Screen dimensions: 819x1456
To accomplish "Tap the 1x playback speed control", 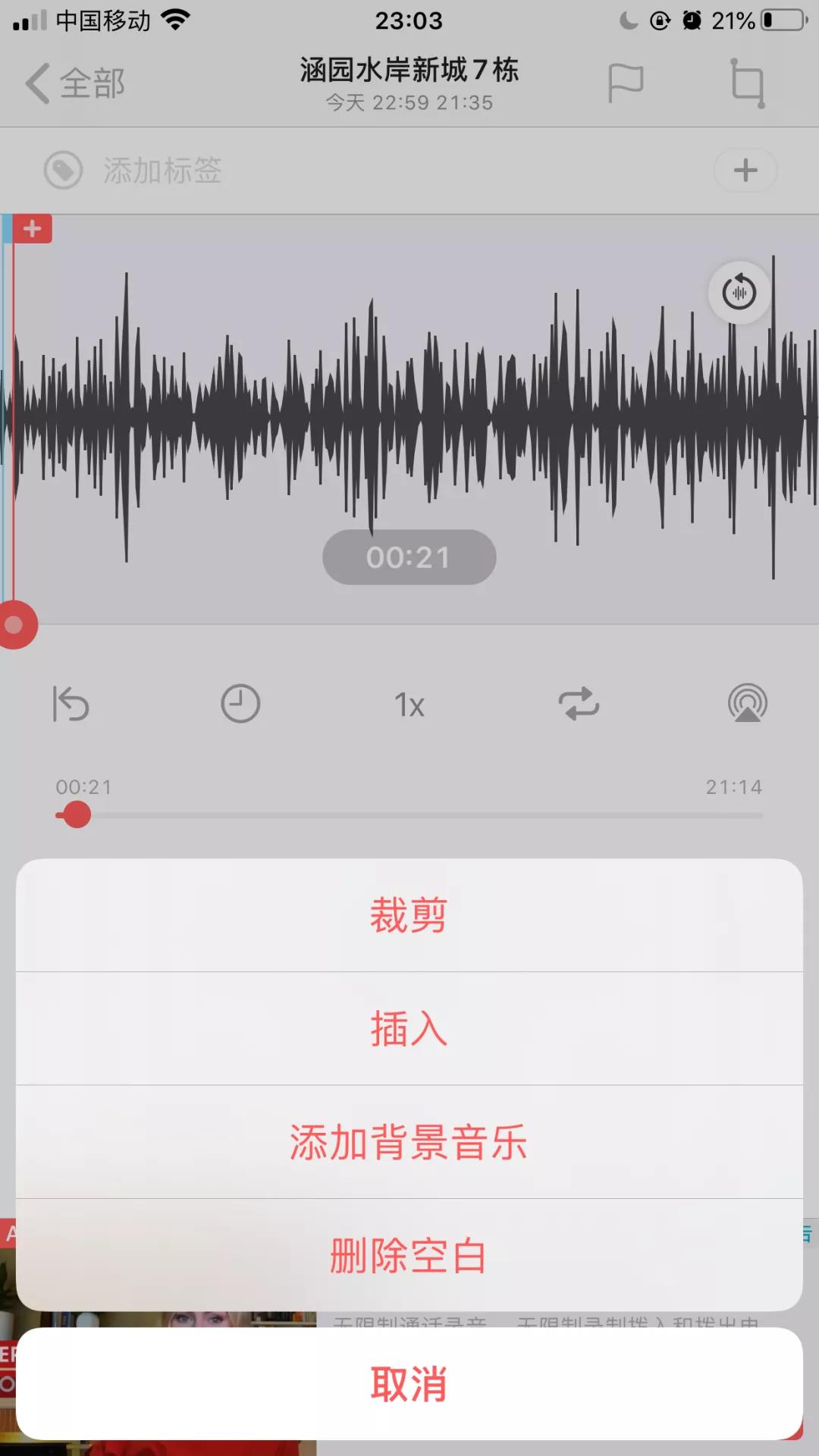I will point(409,704).
